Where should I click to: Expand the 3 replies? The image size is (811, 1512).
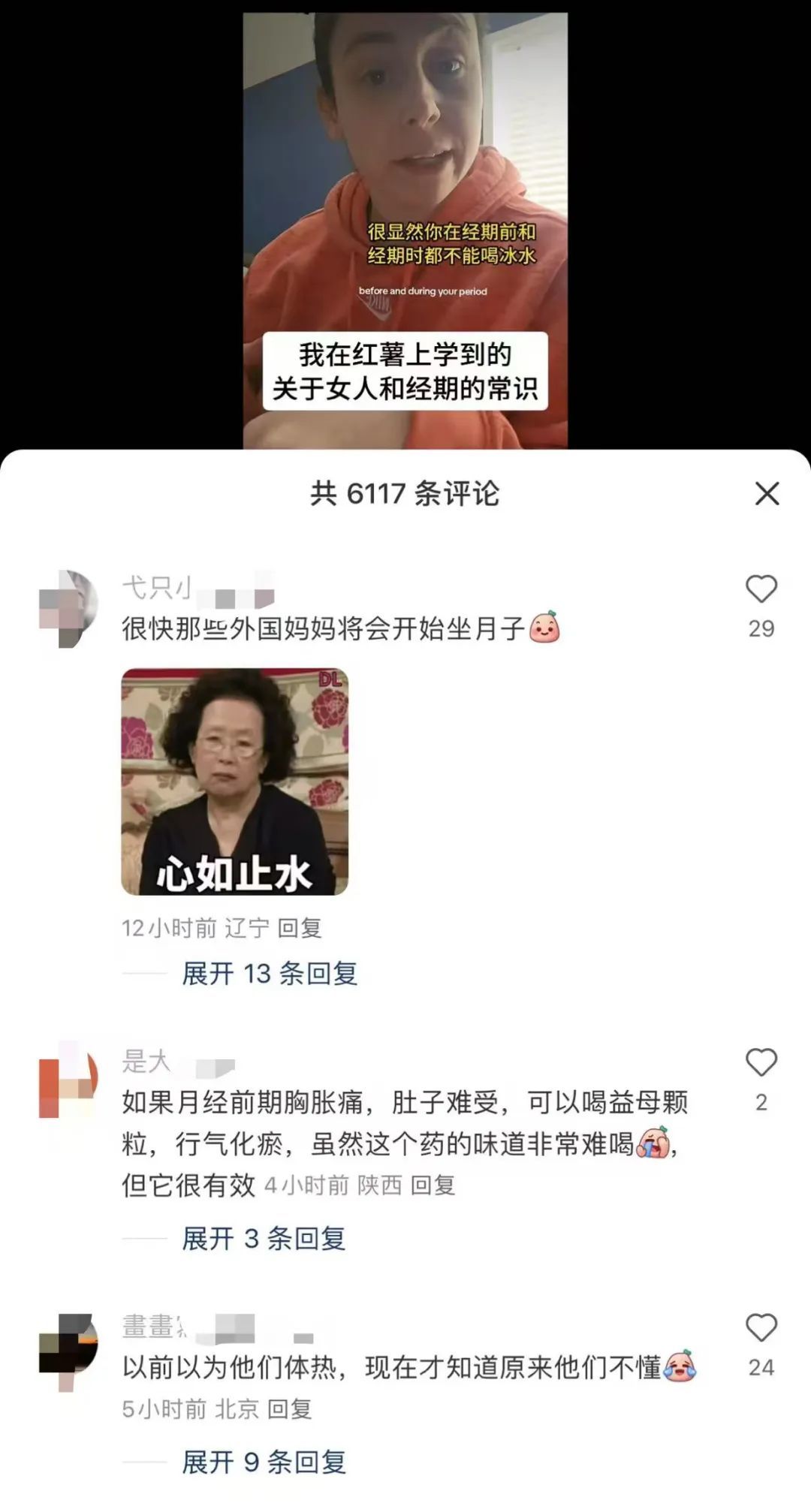click(264, 1239)
